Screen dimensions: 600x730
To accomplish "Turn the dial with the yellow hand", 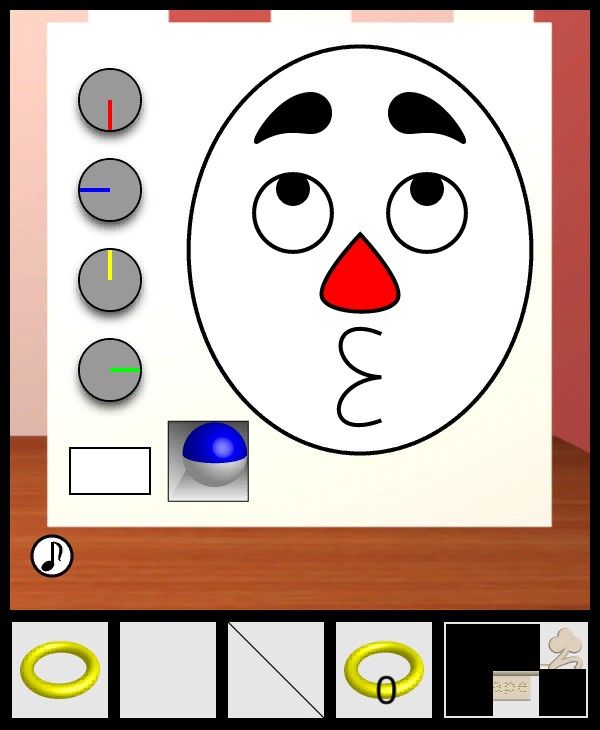I will point(110,280).
